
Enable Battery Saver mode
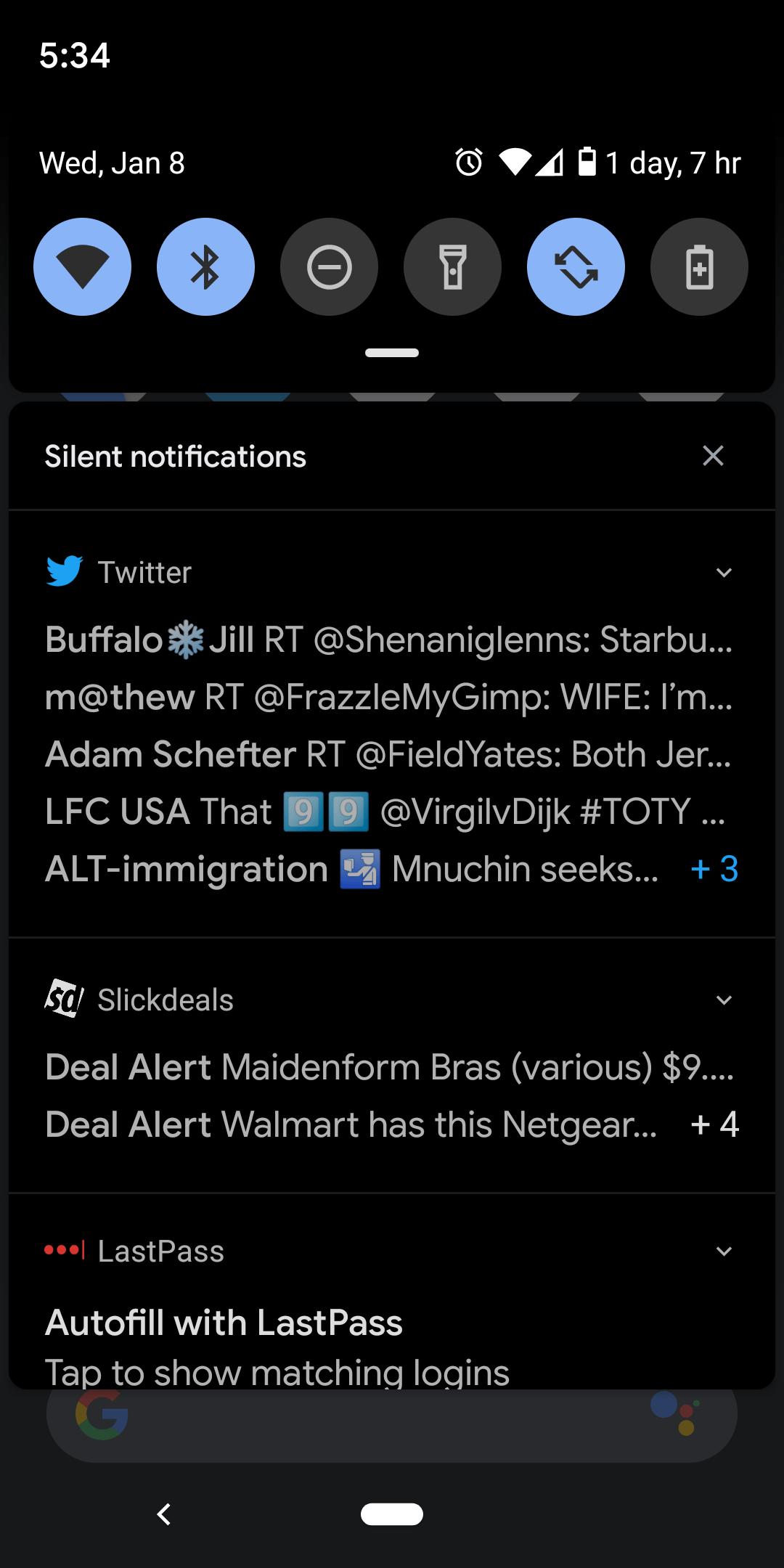[x=699, y=266]
